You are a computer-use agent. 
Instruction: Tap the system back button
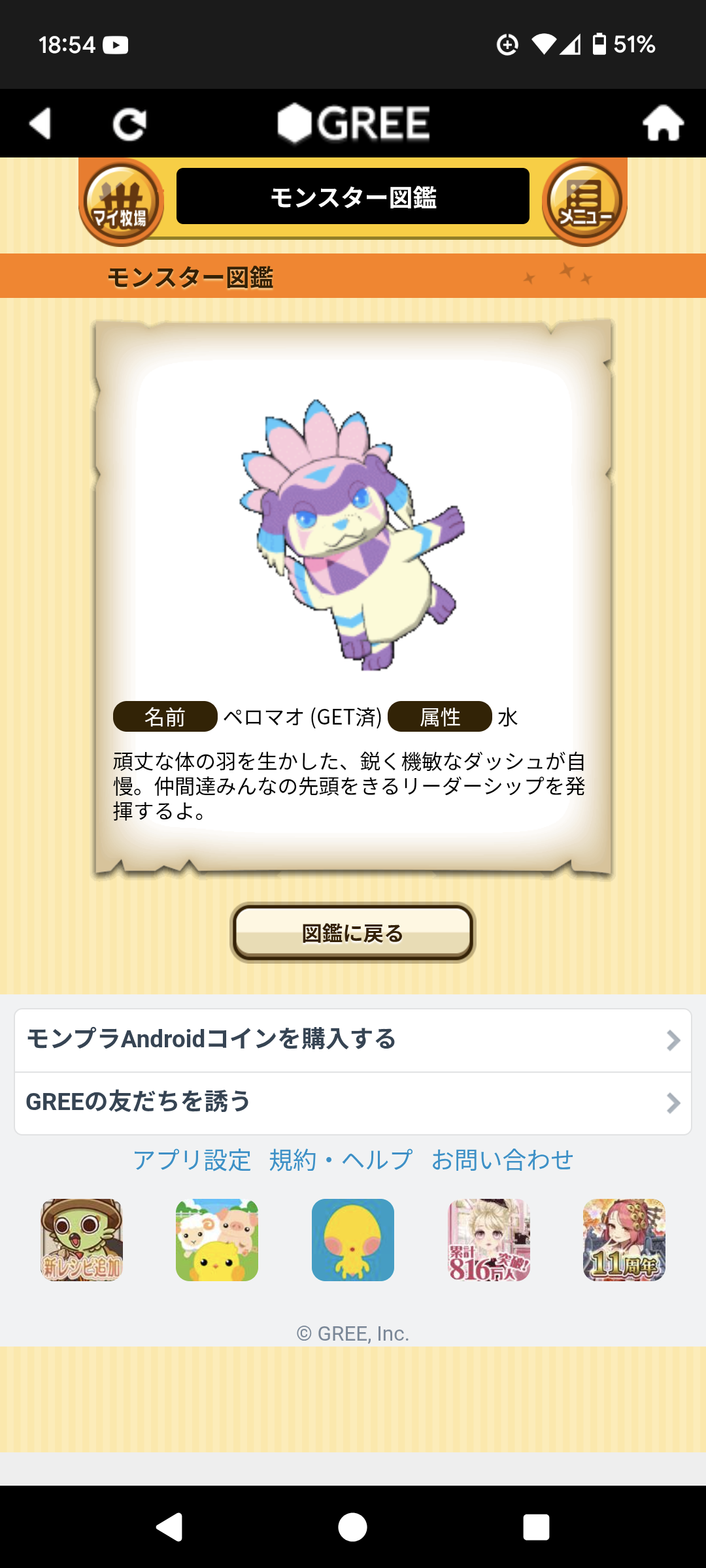click(169, 1527)
